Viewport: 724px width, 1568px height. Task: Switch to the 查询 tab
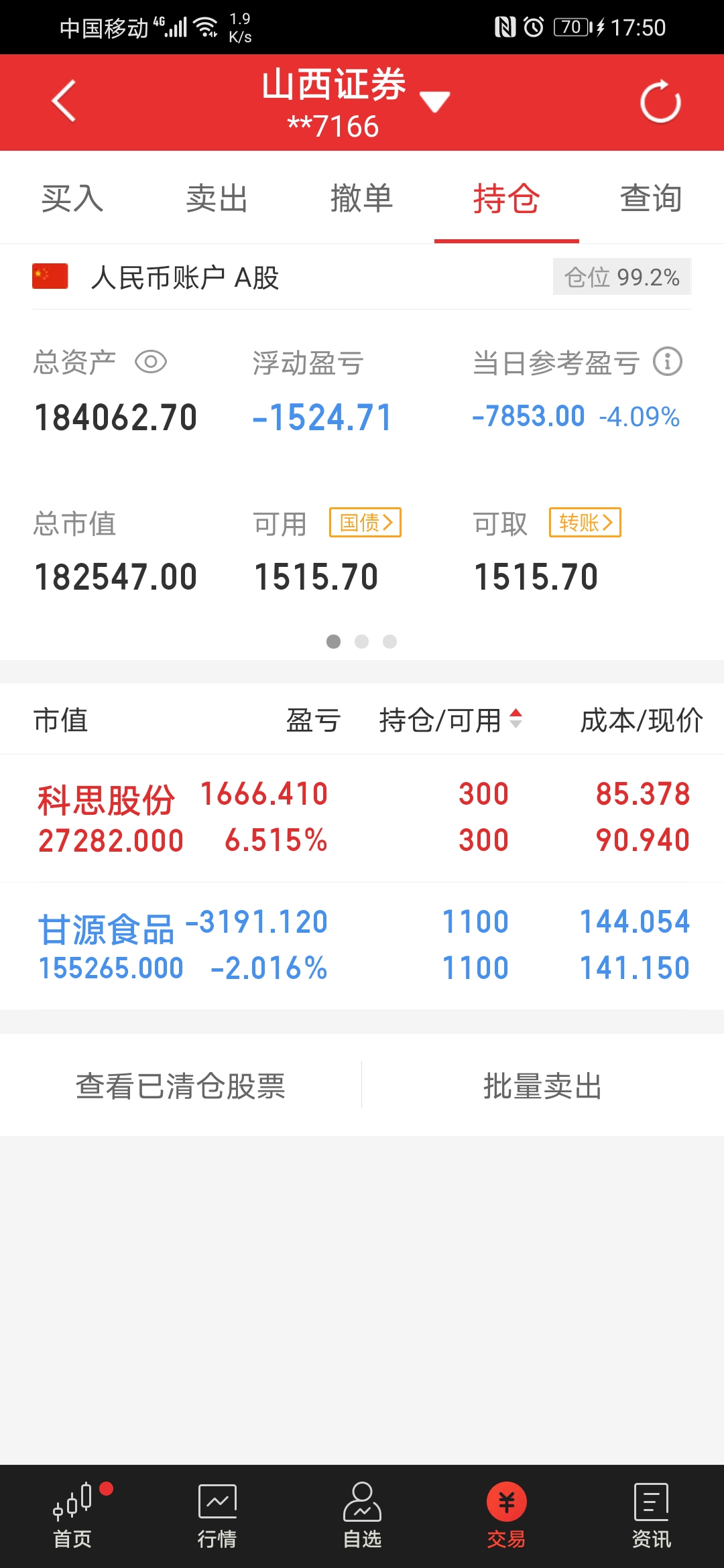[x=650, y=198]
